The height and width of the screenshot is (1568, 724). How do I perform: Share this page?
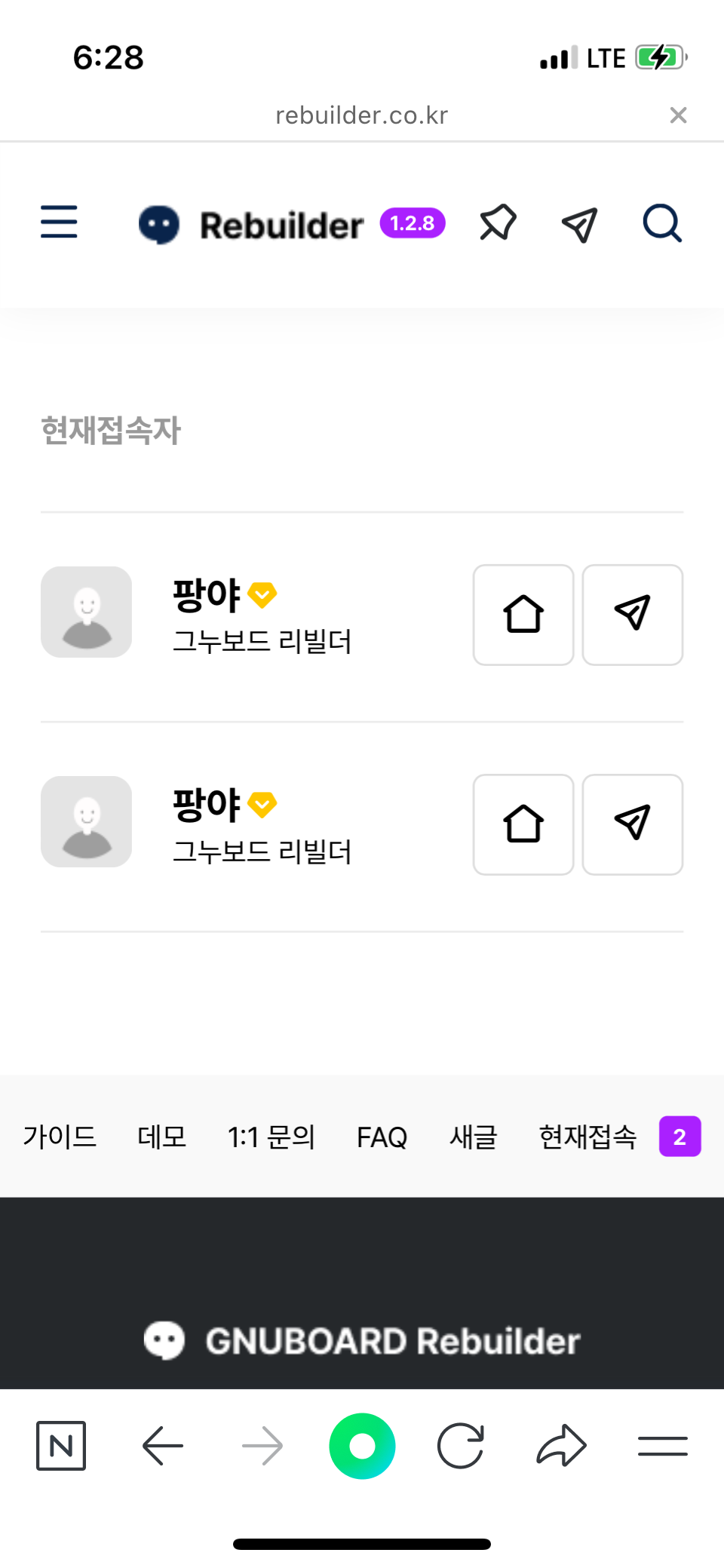(x=561, y=1446)
